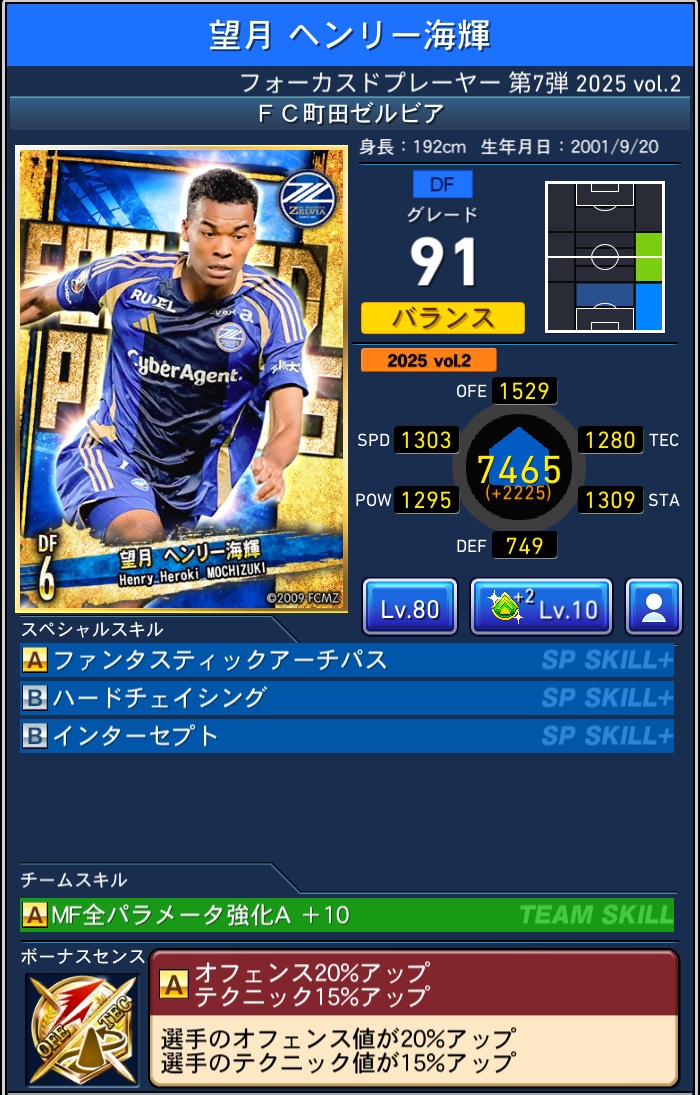
Task: View the オフェンス20%アップ bonus sense details
Action: (412, 1017)
